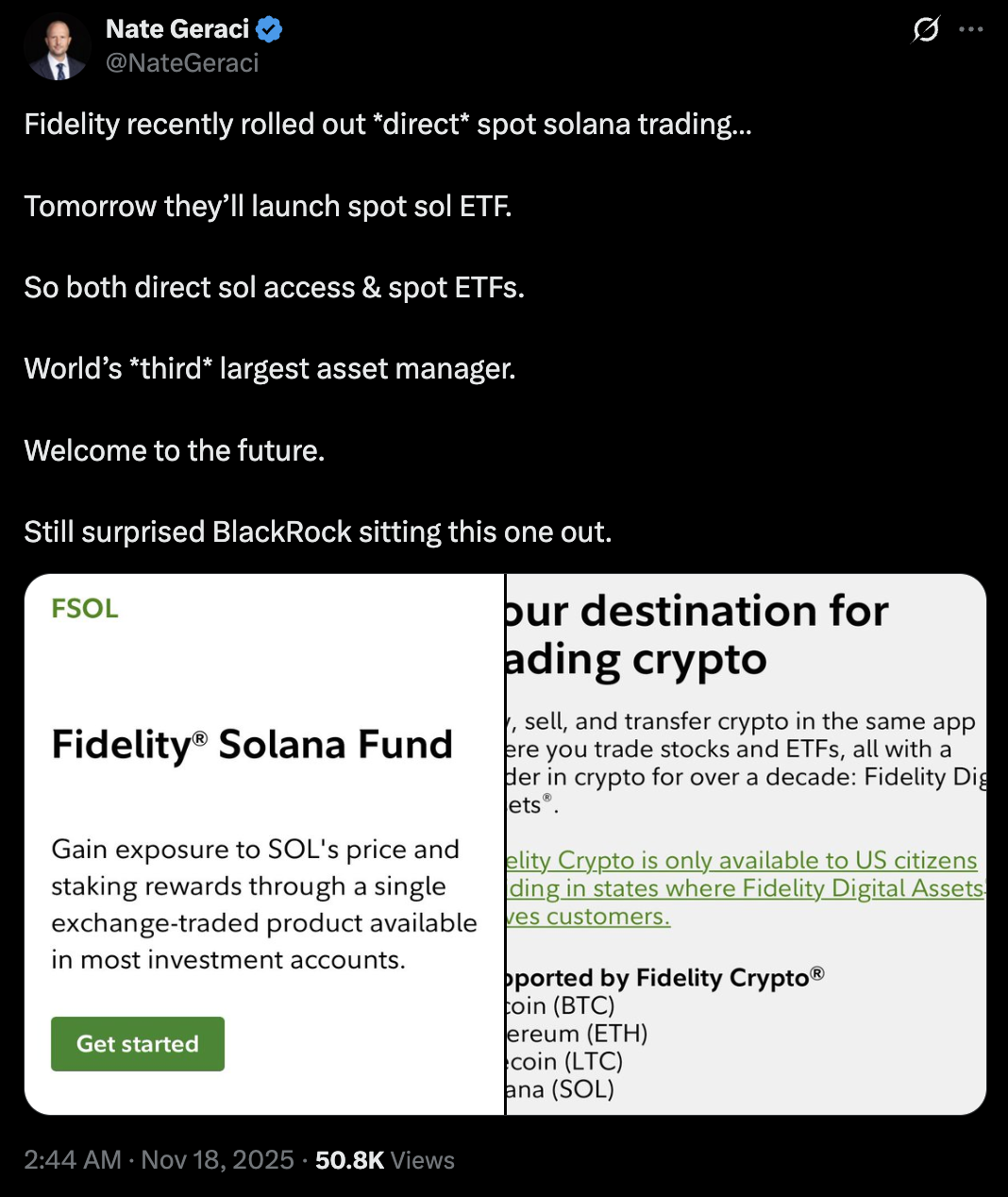Open the post's three-dot overflow menu

(971, 30)
